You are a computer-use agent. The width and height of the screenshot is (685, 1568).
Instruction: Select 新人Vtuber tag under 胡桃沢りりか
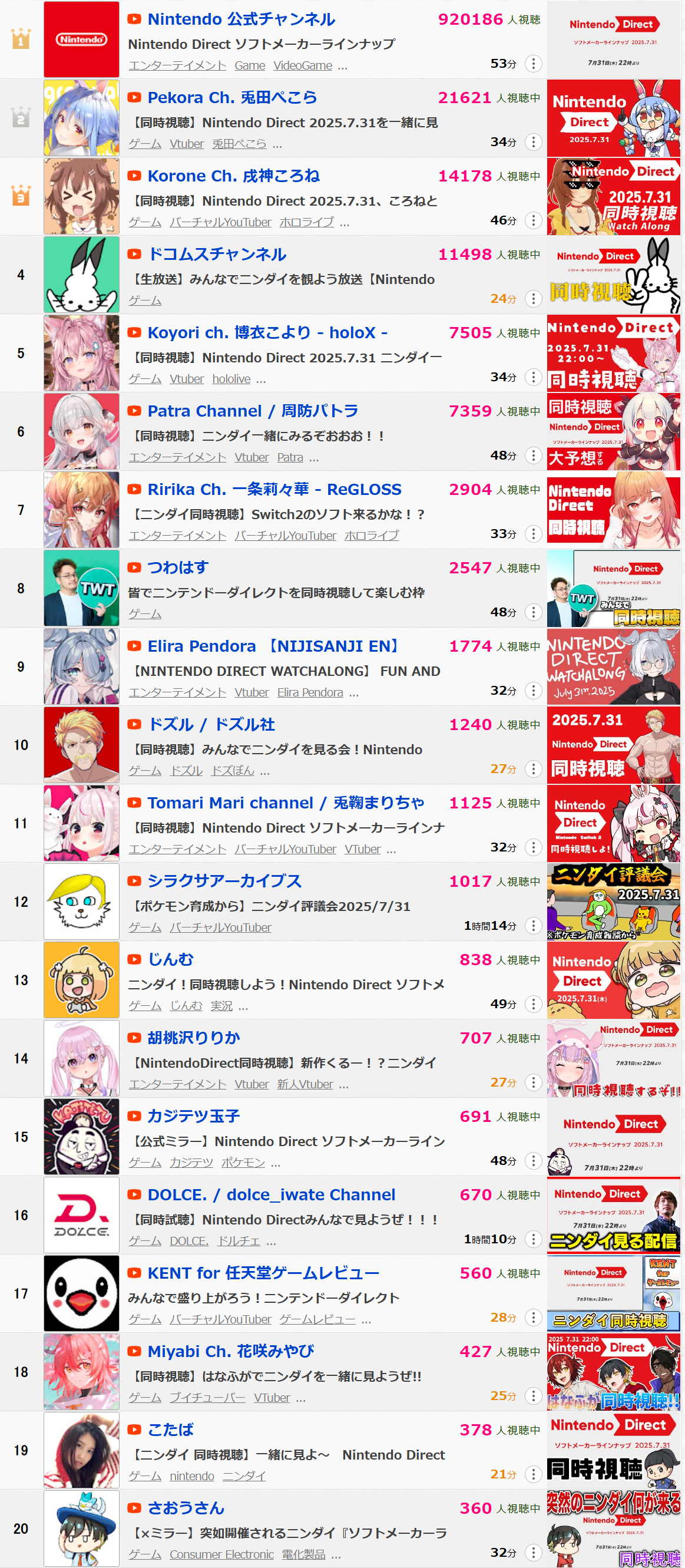point(305,1084)
